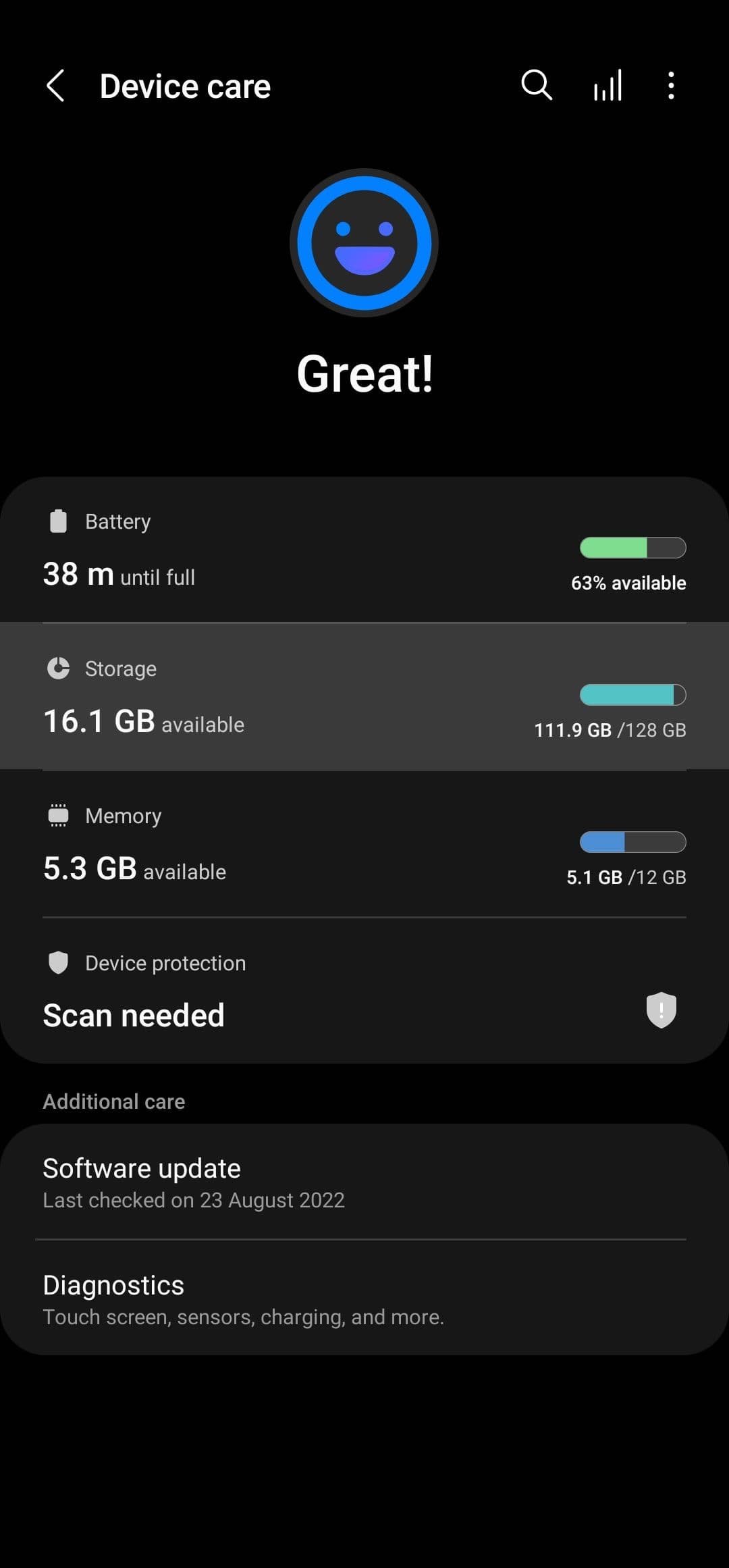This screenshot has width=729, height=1568.
Task: Open the search icon
Action: pos(537,86)
